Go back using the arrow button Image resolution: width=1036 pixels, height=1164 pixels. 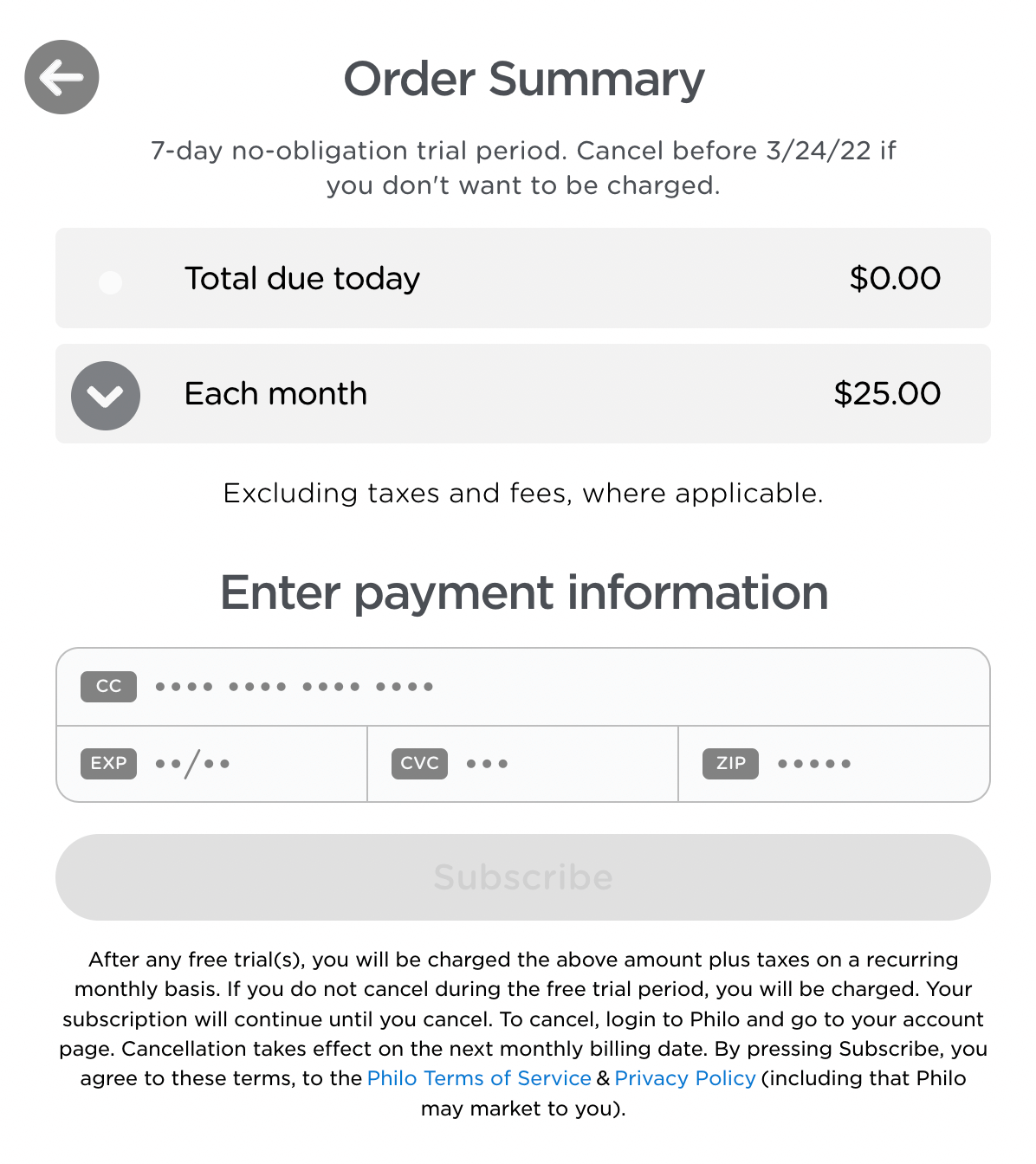[62, 77]
